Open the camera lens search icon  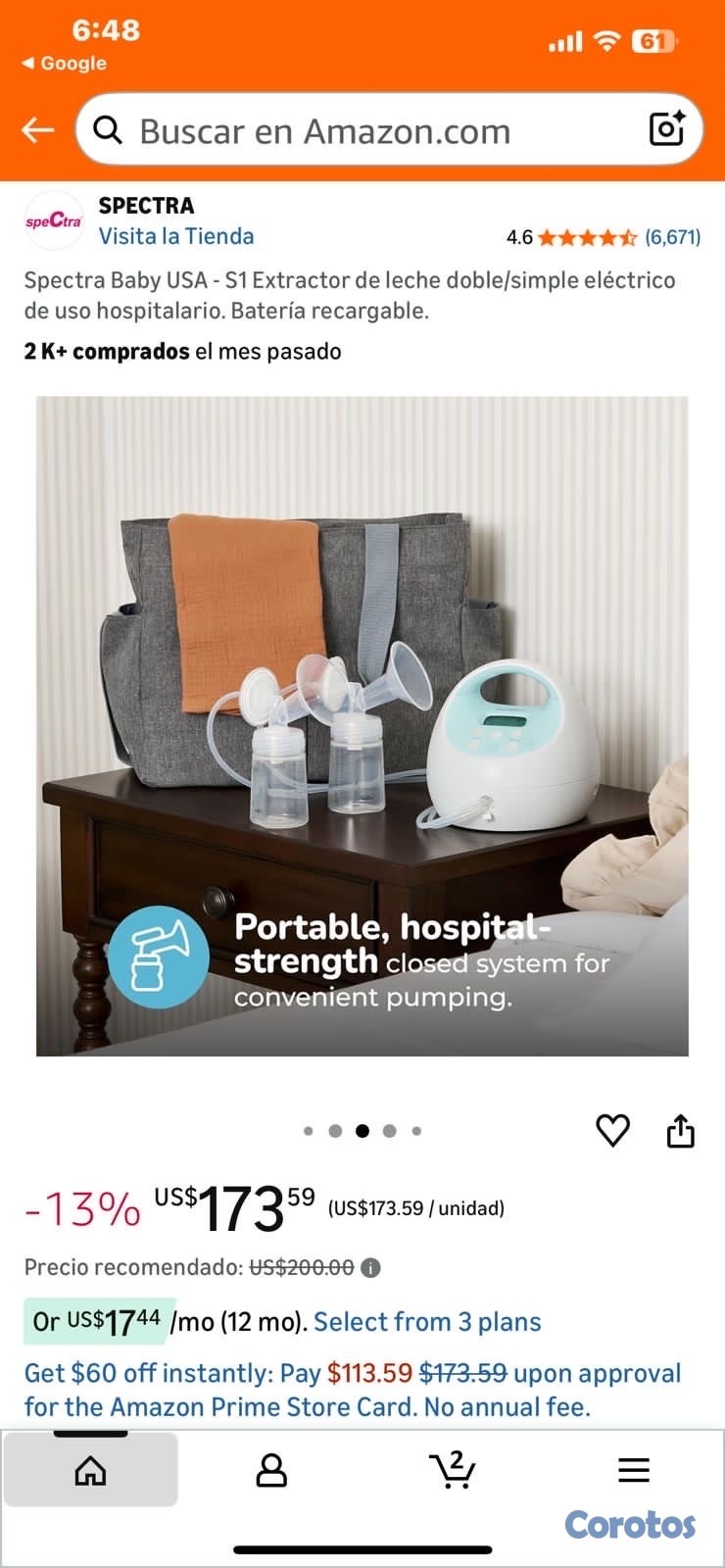[666, 128]
